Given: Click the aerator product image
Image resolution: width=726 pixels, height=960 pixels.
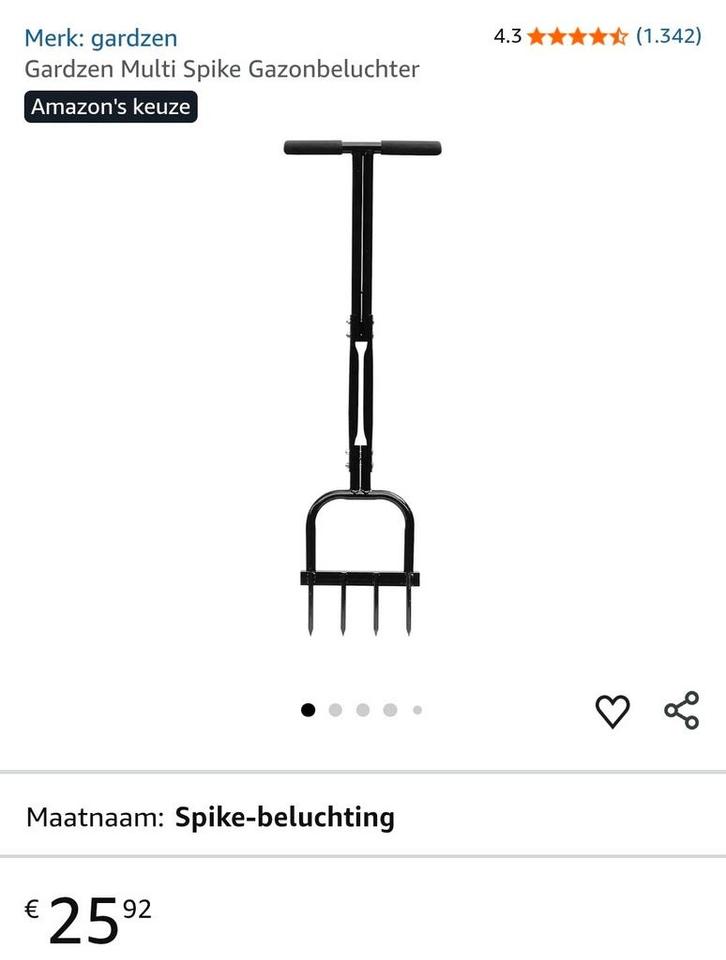Looking at the screenshot, I should point(362,400).
